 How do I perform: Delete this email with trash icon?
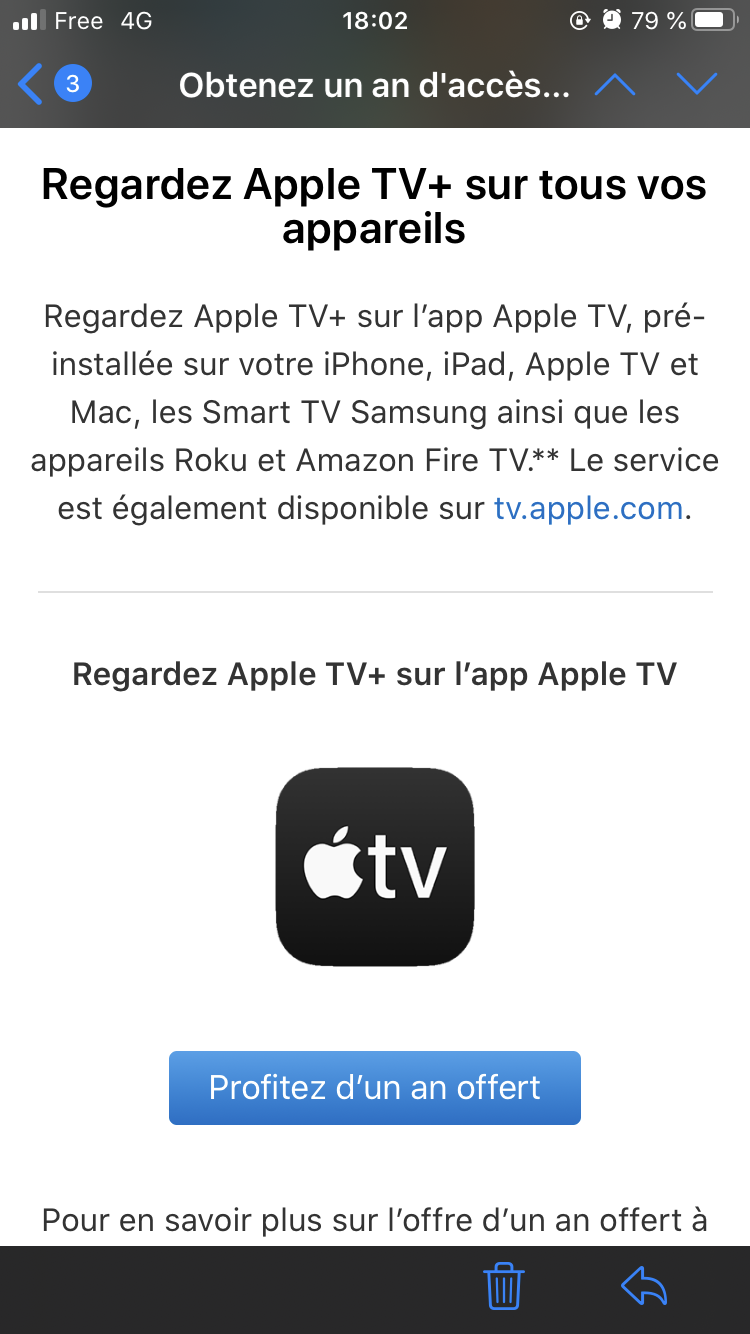coord(504,1286)
